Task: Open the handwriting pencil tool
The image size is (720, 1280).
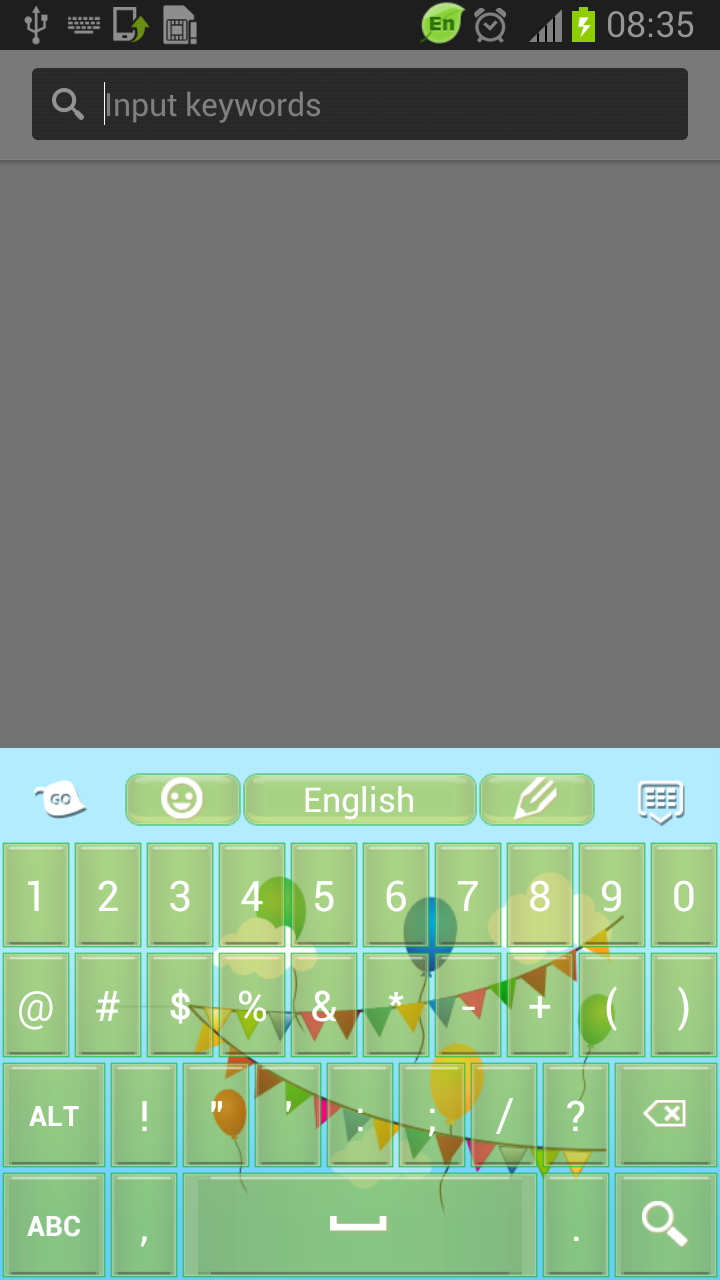Action: pyautogui.click(x=537, y=799)
